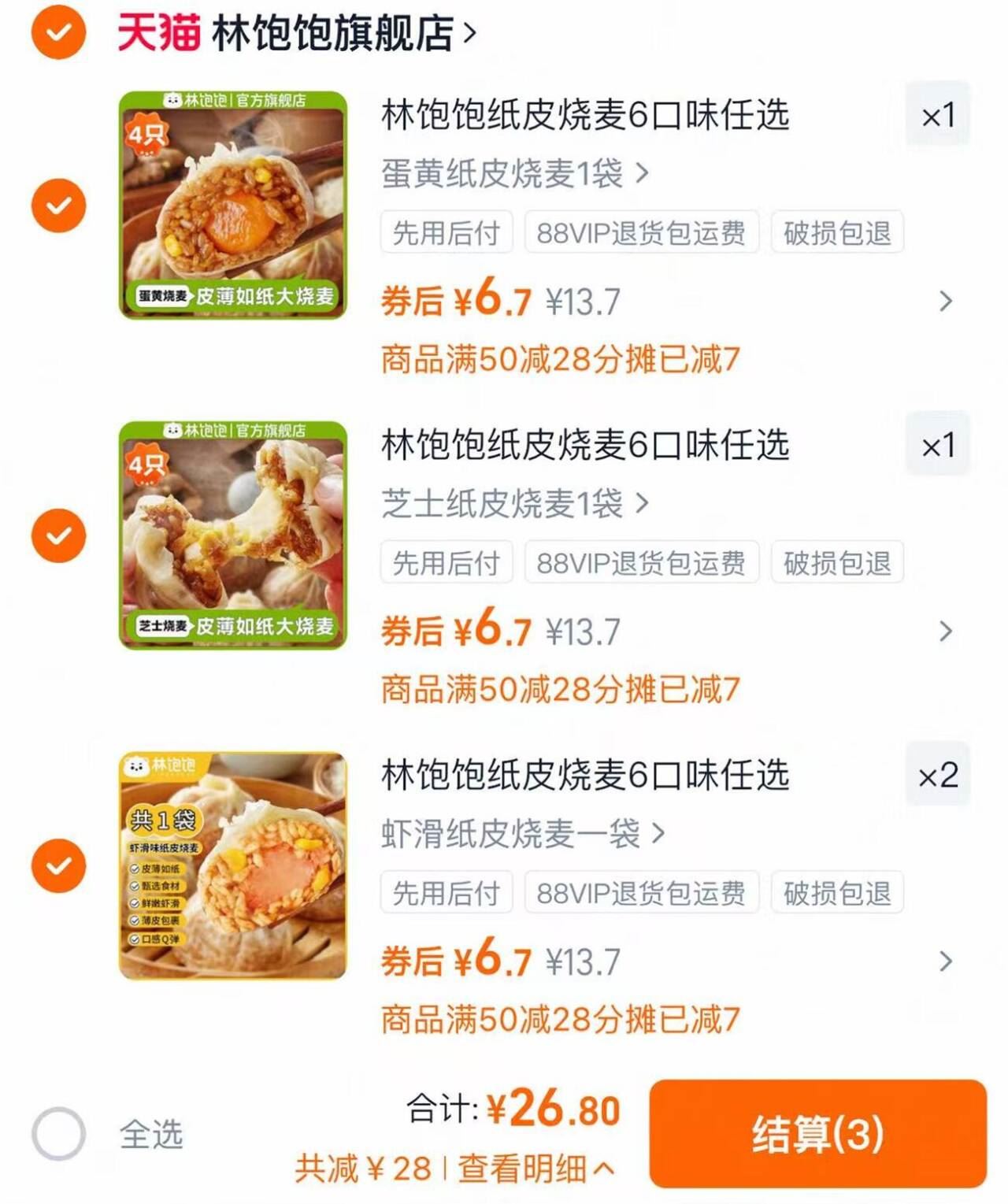The width and height of the screenshot is (1008, 1204).
Task: View 88VIP退货包运费 service tag
Action: coord(643,232)
